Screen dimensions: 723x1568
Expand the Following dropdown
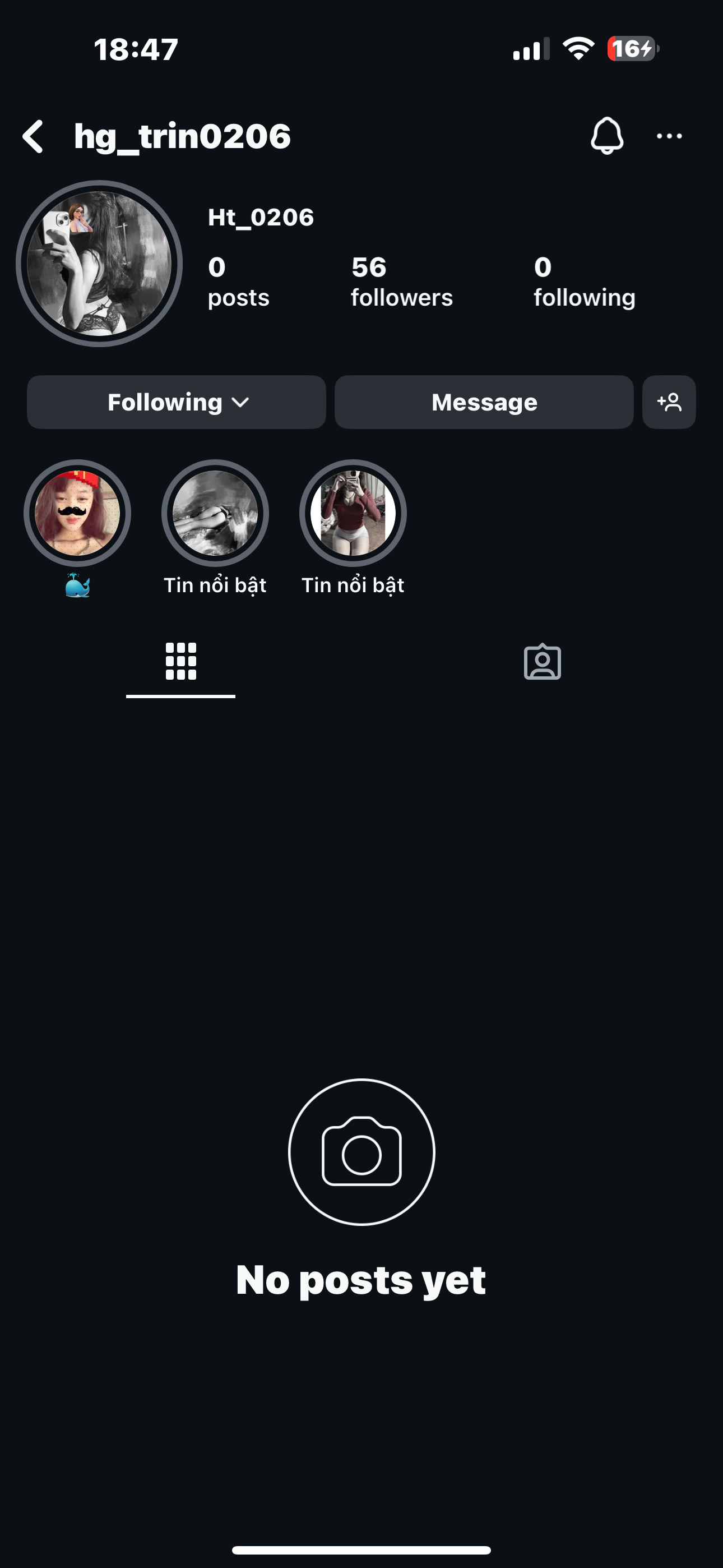click(177, 402)
